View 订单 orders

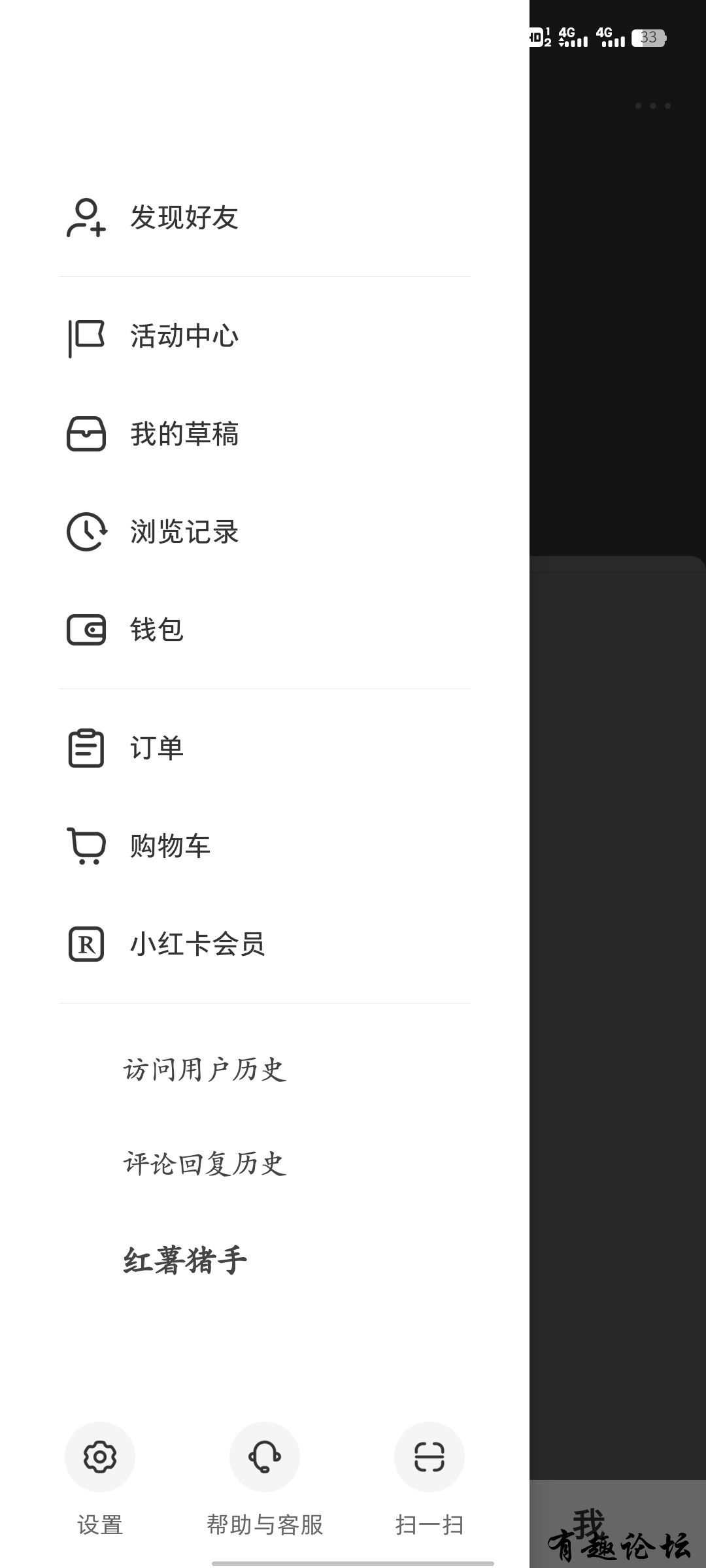[157, 749]
